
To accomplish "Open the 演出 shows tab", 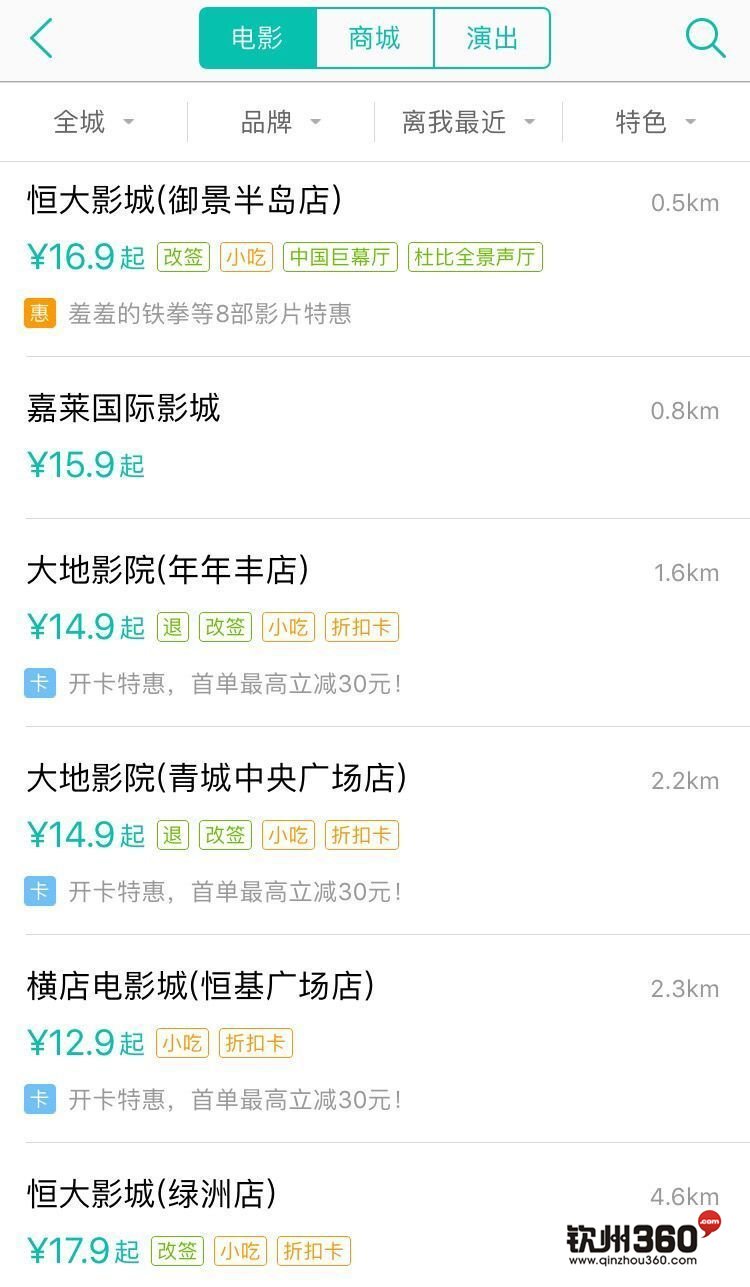I will click(492, 38).
